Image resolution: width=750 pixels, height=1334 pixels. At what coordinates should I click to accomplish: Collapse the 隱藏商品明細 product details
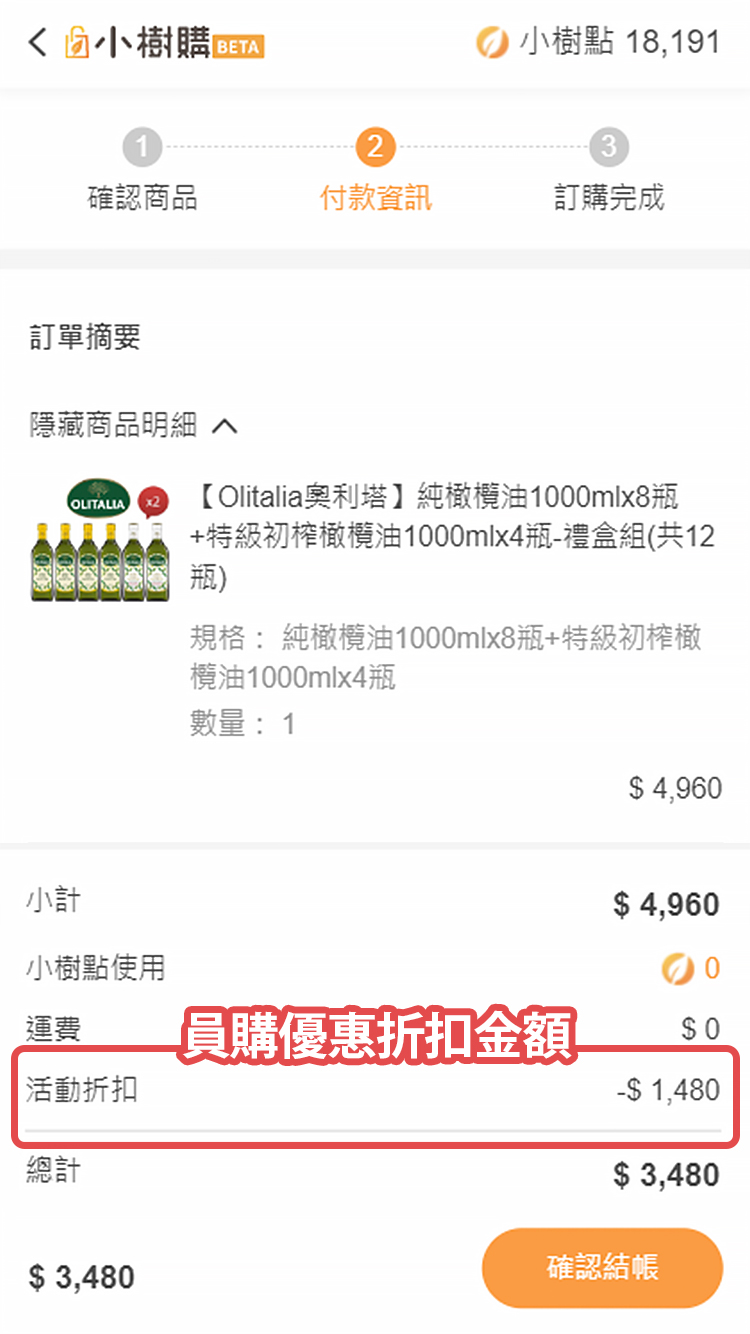[134, 427]
